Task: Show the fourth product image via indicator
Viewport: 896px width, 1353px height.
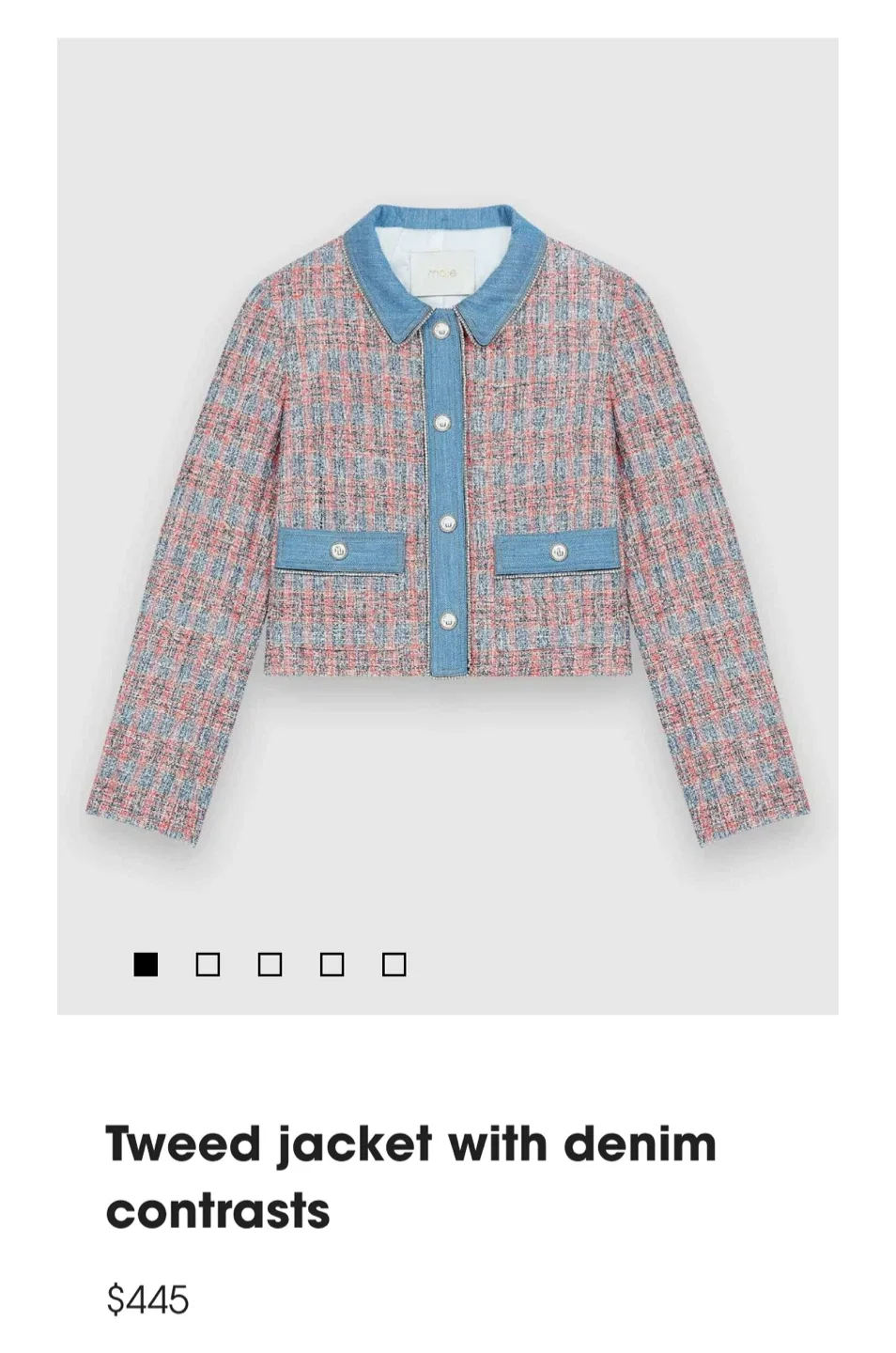Action: pyautogui.click(x=332, y=965)
